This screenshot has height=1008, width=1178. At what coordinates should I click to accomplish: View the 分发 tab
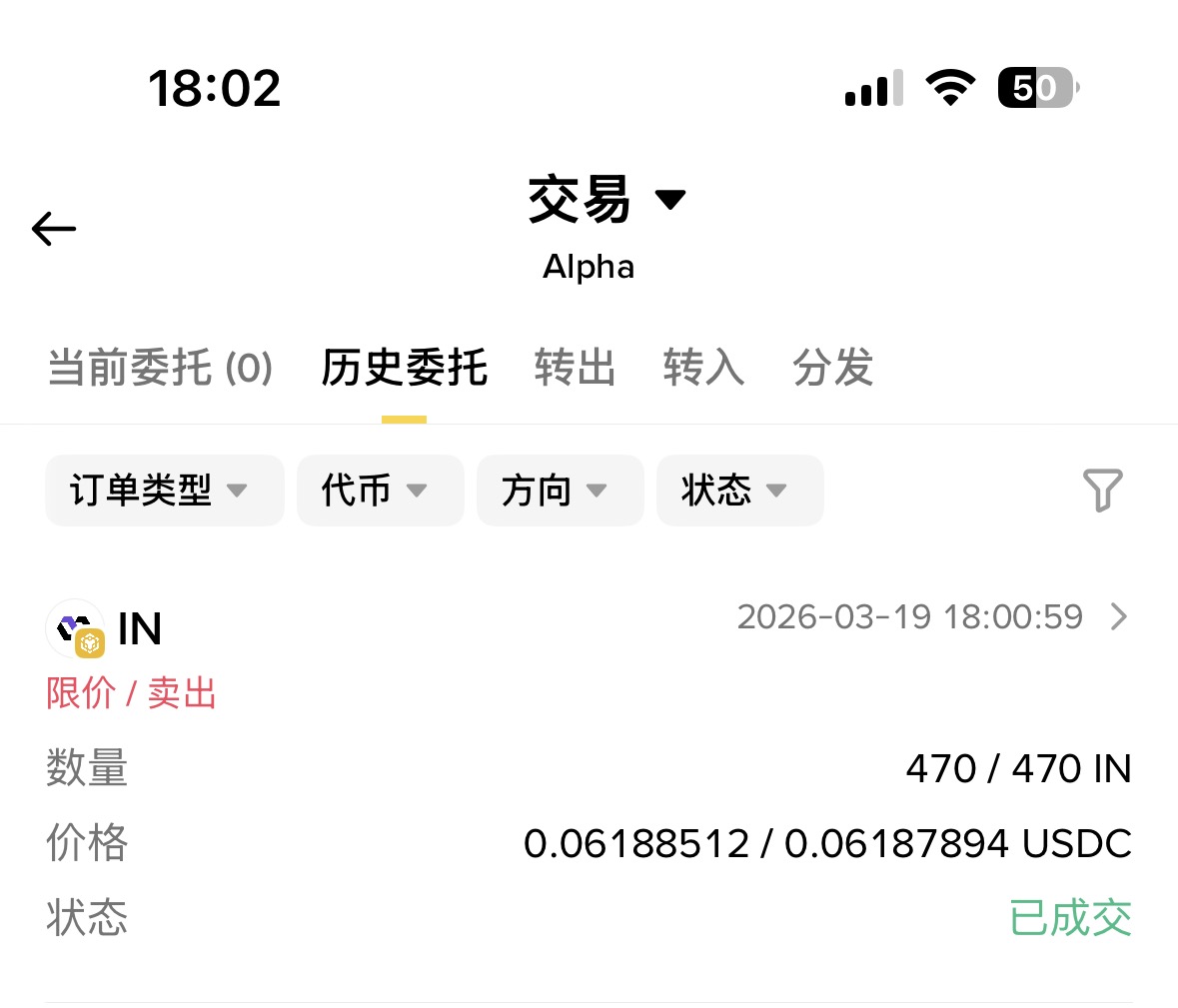832,368
